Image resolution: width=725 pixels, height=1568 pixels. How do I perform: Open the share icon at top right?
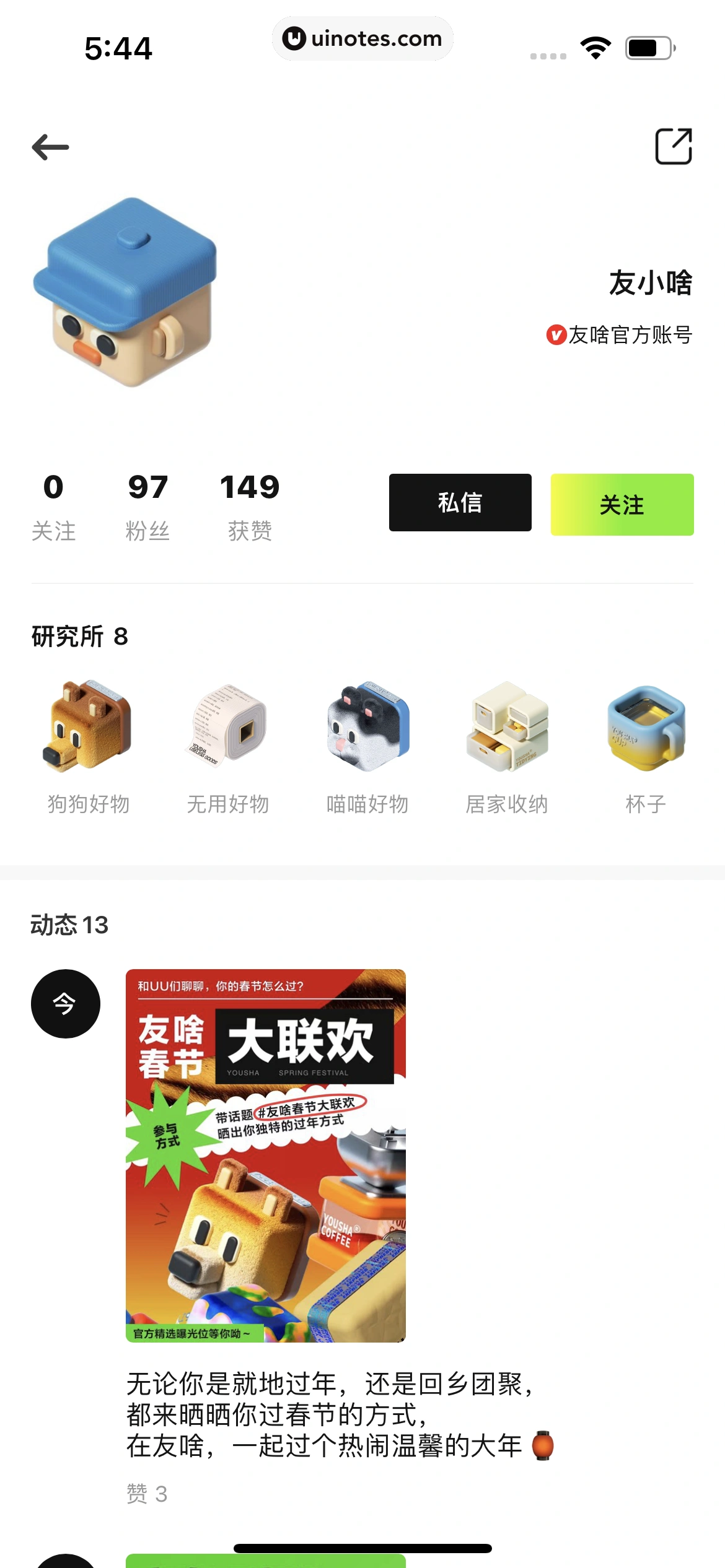674,147
